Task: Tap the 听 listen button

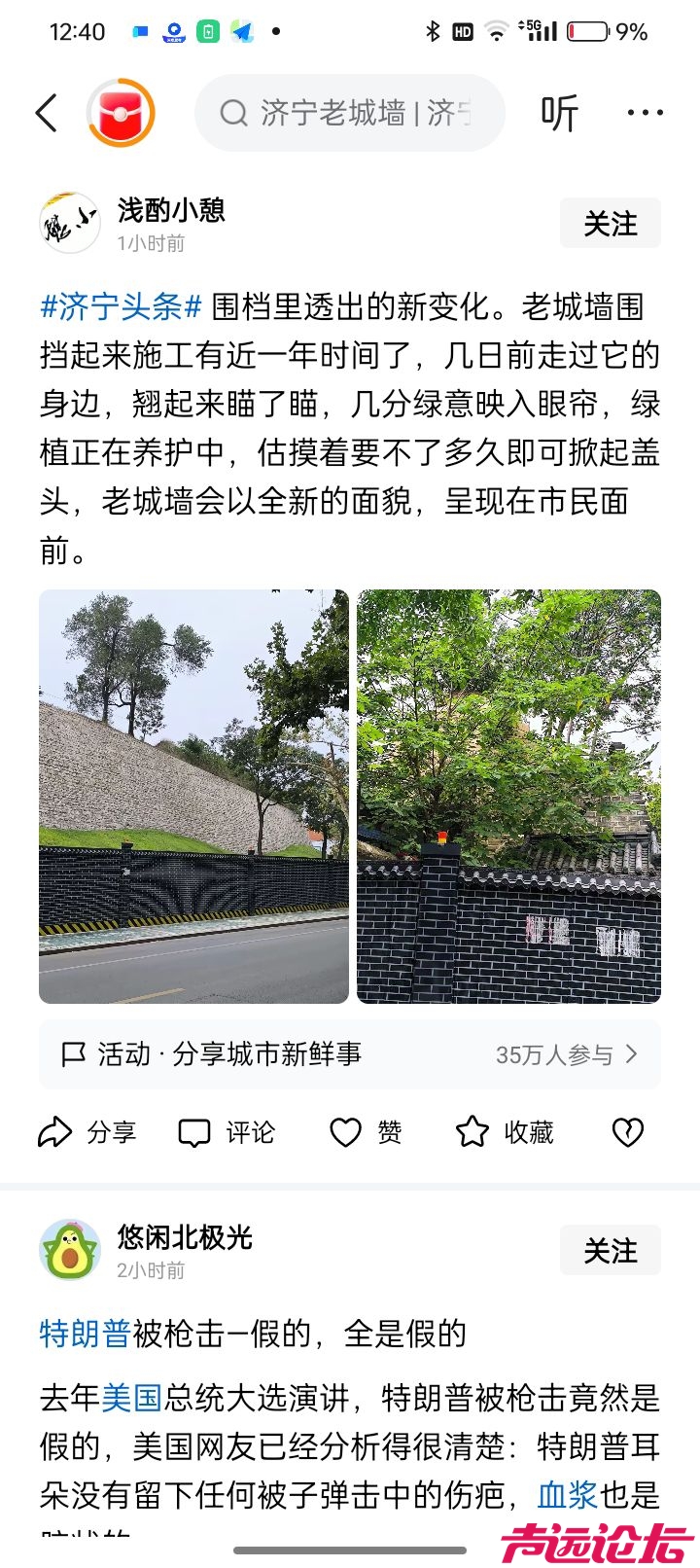Action: 559,113
